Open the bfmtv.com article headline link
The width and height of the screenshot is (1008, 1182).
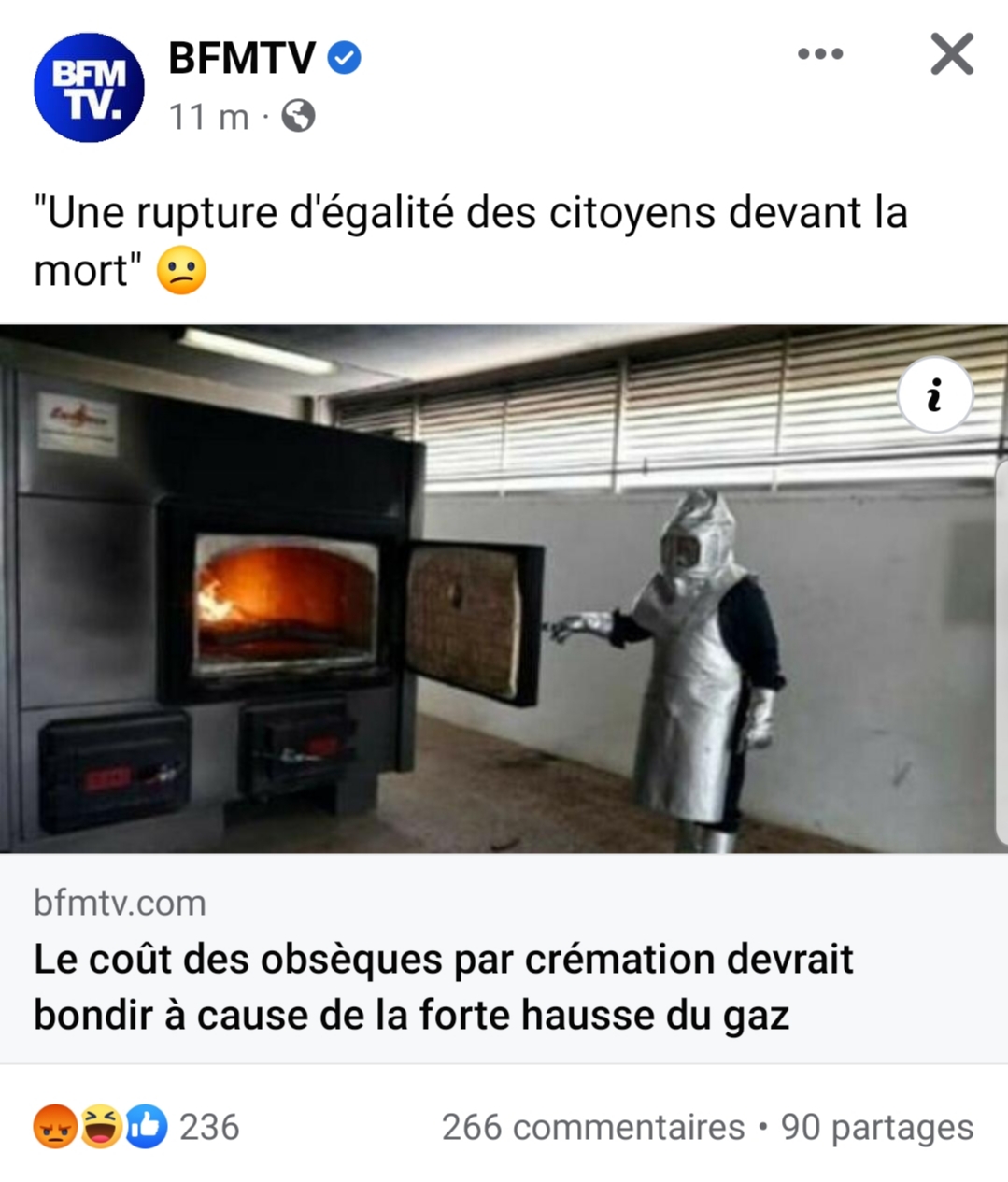[443, 987]
